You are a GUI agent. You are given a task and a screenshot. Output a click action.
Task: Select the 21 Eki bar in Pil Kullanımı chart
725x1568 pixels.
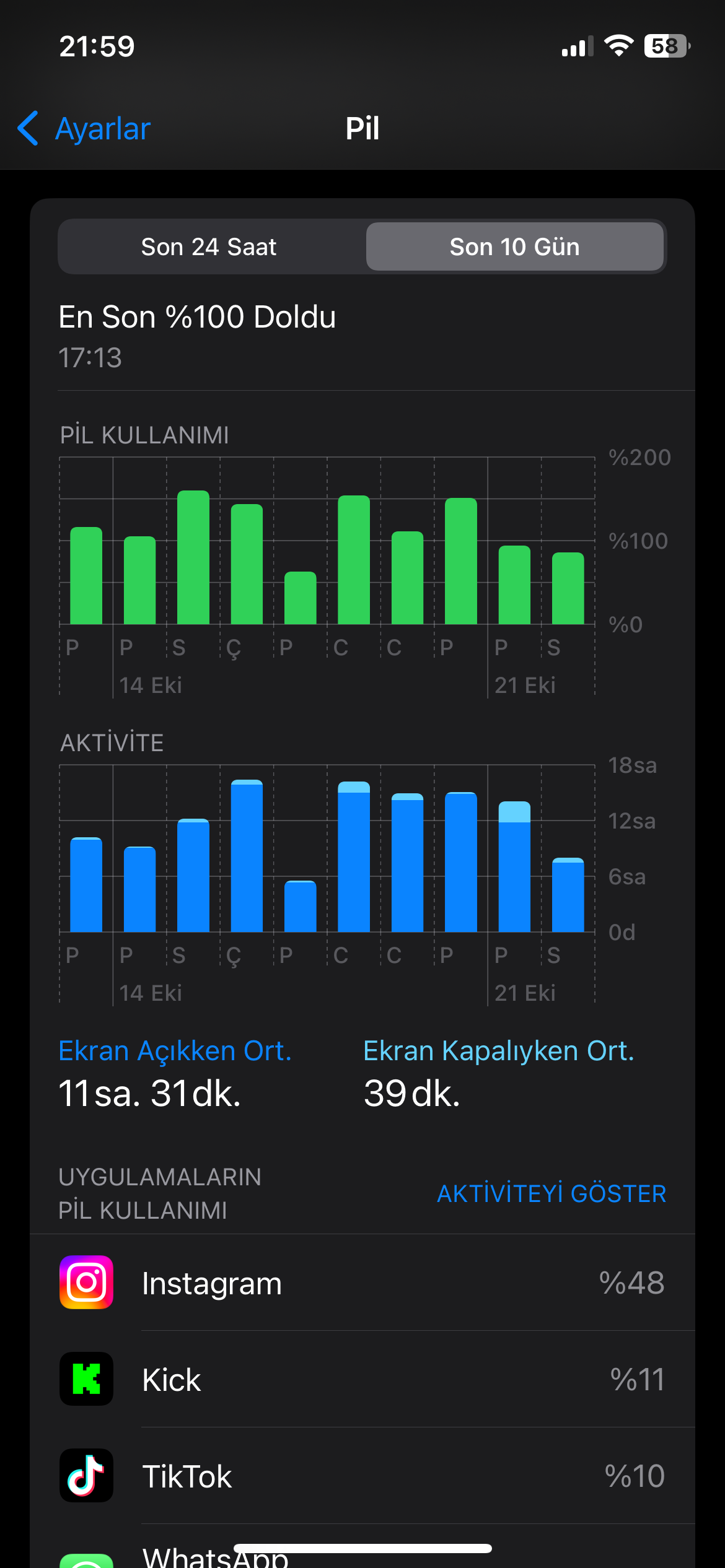(514, 585)
